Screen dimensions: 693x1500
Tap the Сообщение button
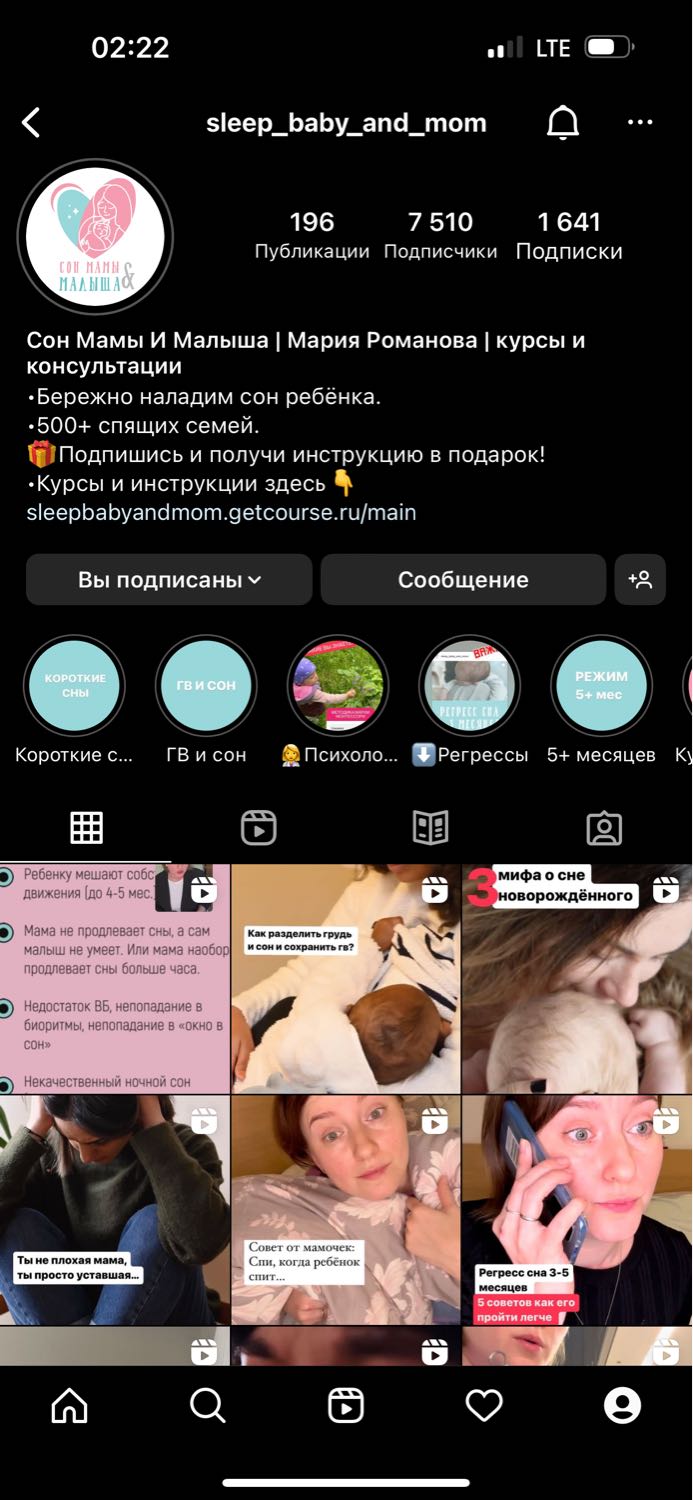[463, 580]
